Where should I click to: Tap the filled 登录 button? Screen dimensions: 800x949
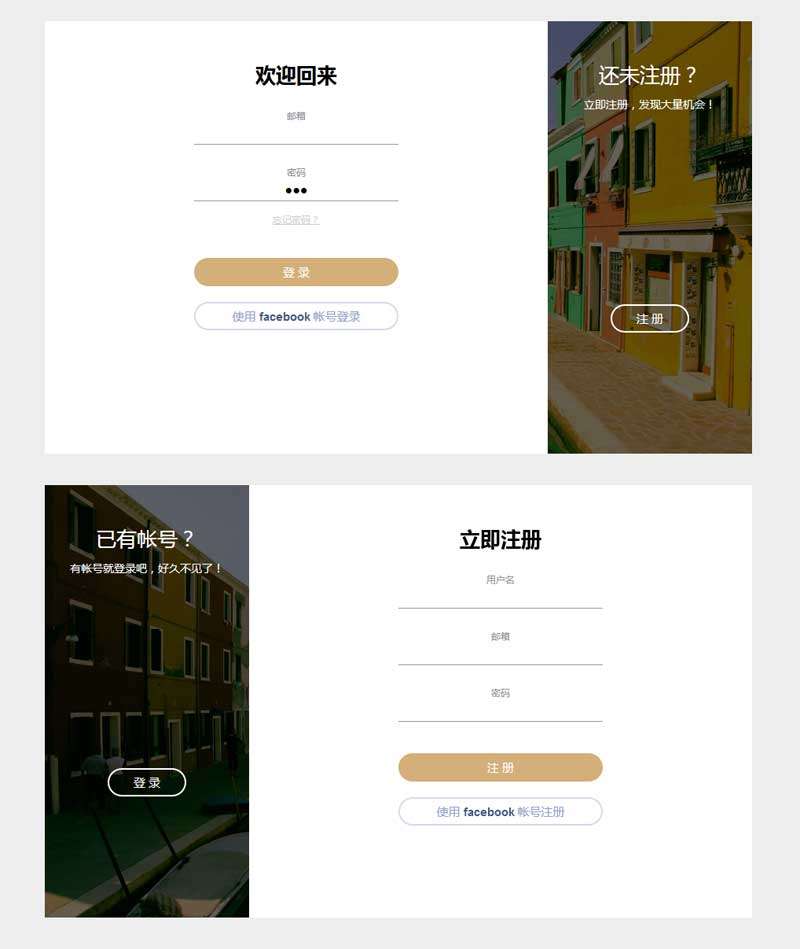coord(296,272)
